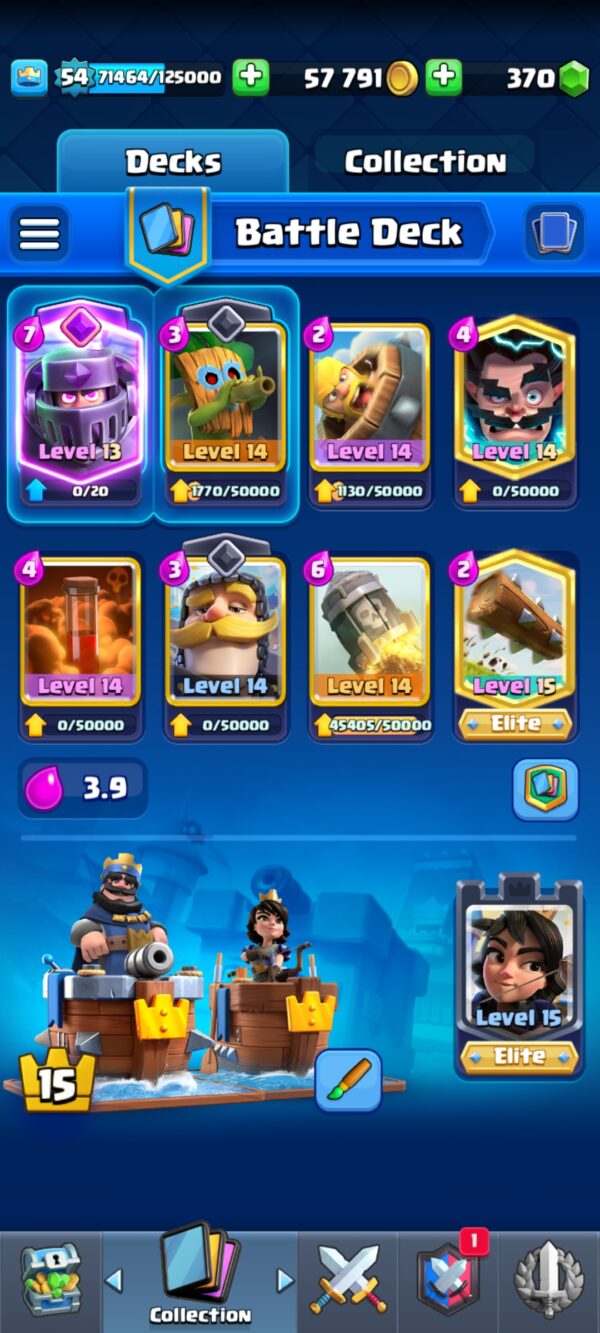Screen dimensions: 600x1333
Task: Tap the plus button next to experience bar
Action: (x=251, y=77)
